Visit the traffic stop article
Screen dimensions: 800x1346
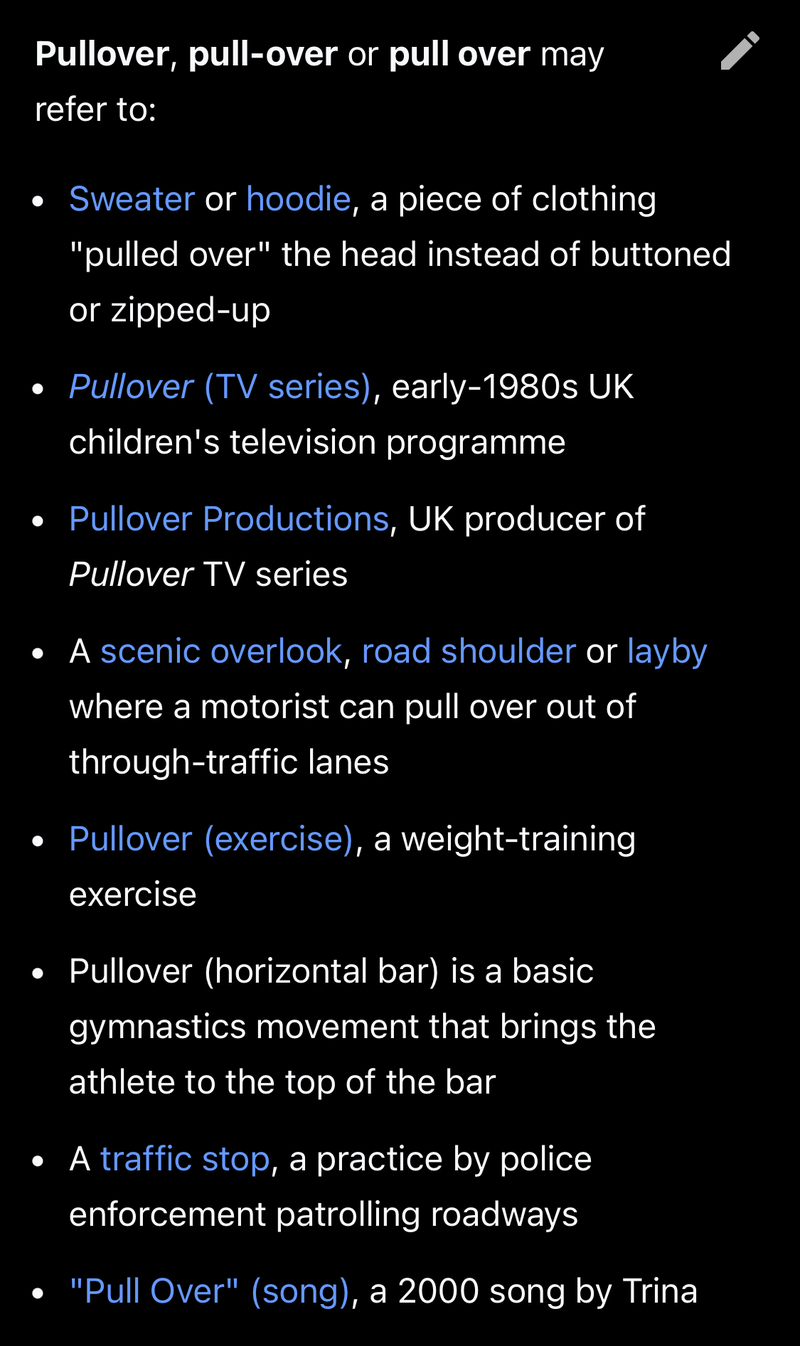pos(185,1158)
